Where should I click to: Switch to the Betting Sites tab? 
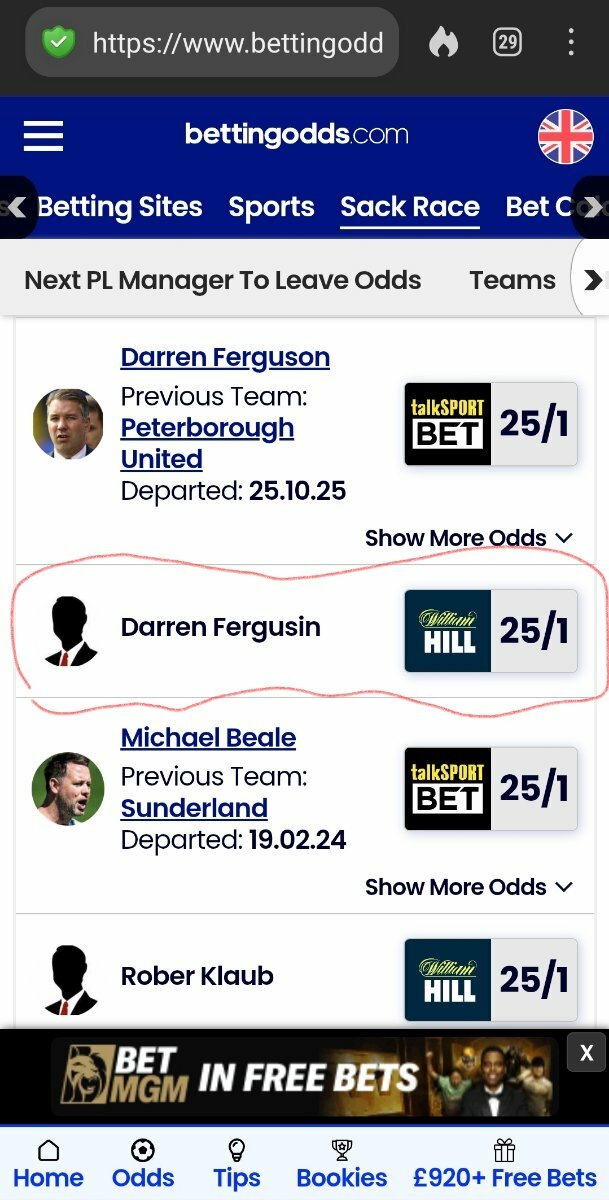point(120,207)
